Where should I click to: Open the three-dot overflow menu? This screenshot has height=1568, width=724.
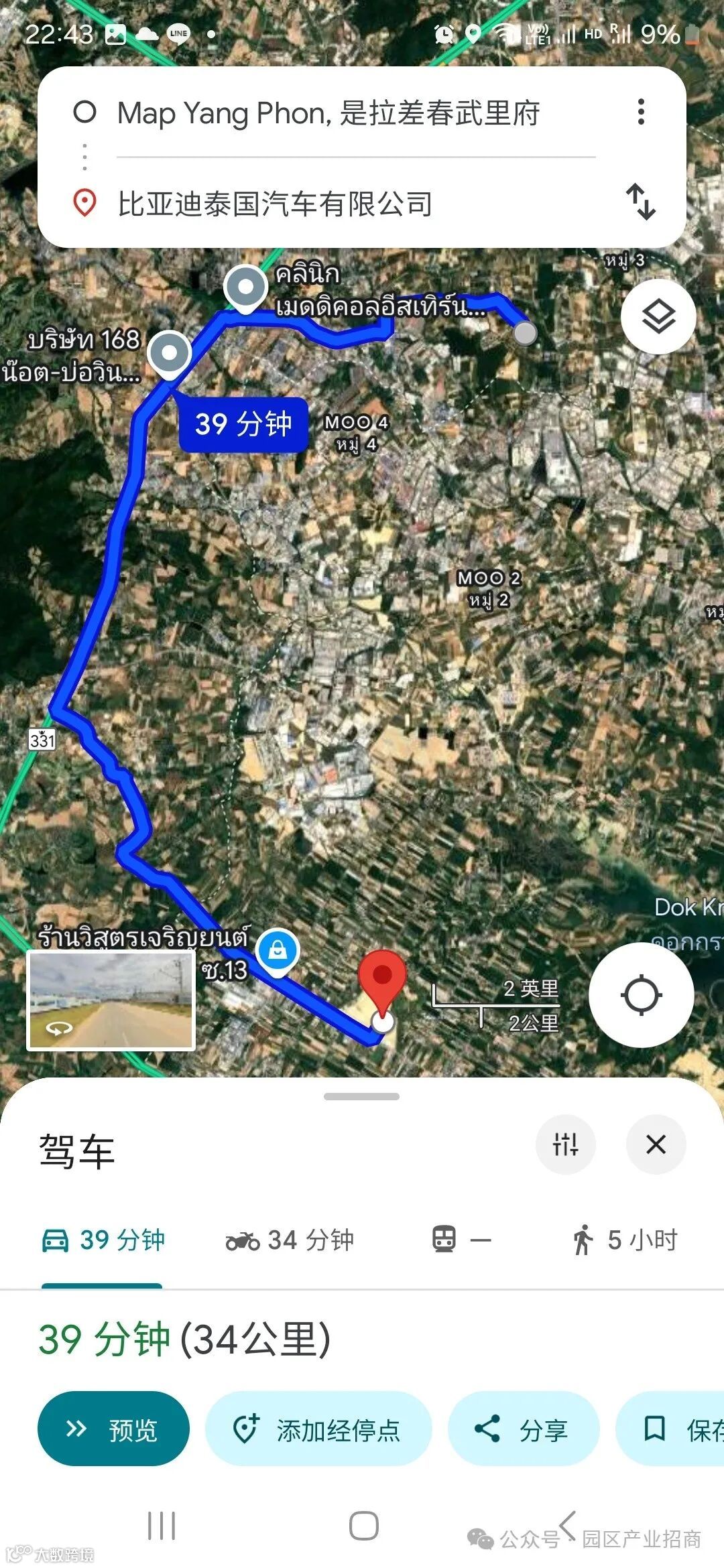641,112
